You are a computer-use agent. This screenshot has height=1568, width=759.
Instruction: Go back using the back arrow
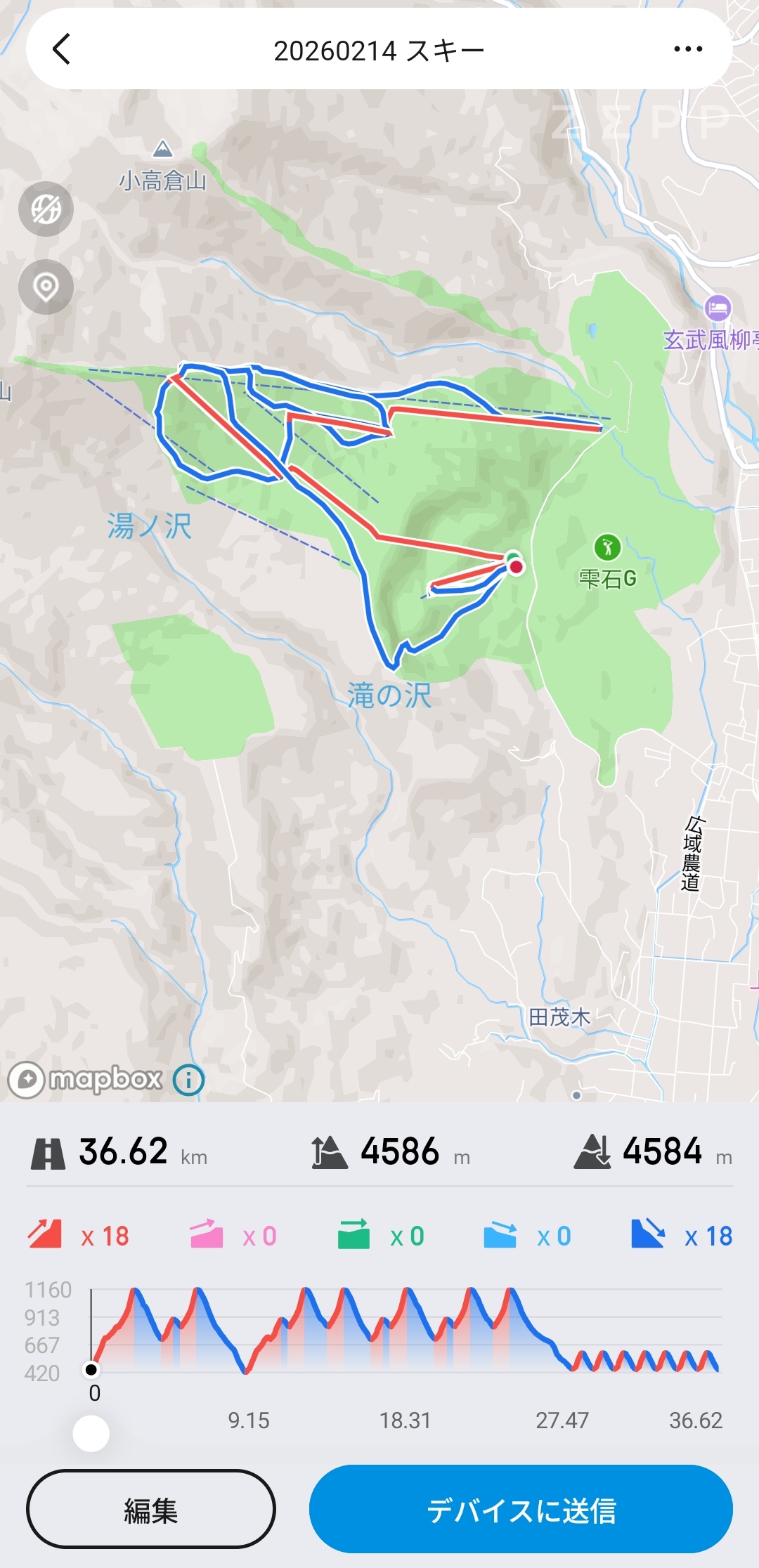coord(62,49)
